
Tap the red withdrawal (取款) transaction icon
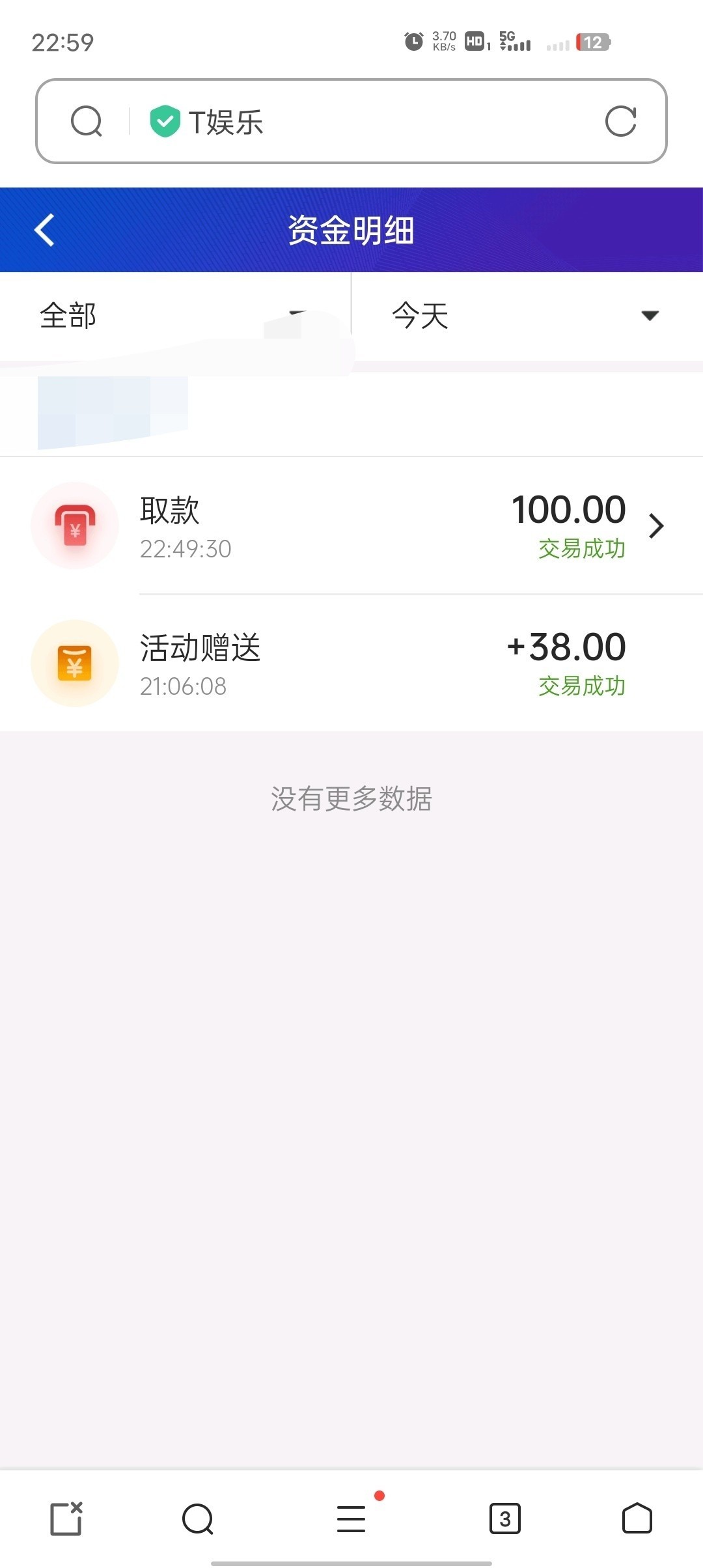74,525
